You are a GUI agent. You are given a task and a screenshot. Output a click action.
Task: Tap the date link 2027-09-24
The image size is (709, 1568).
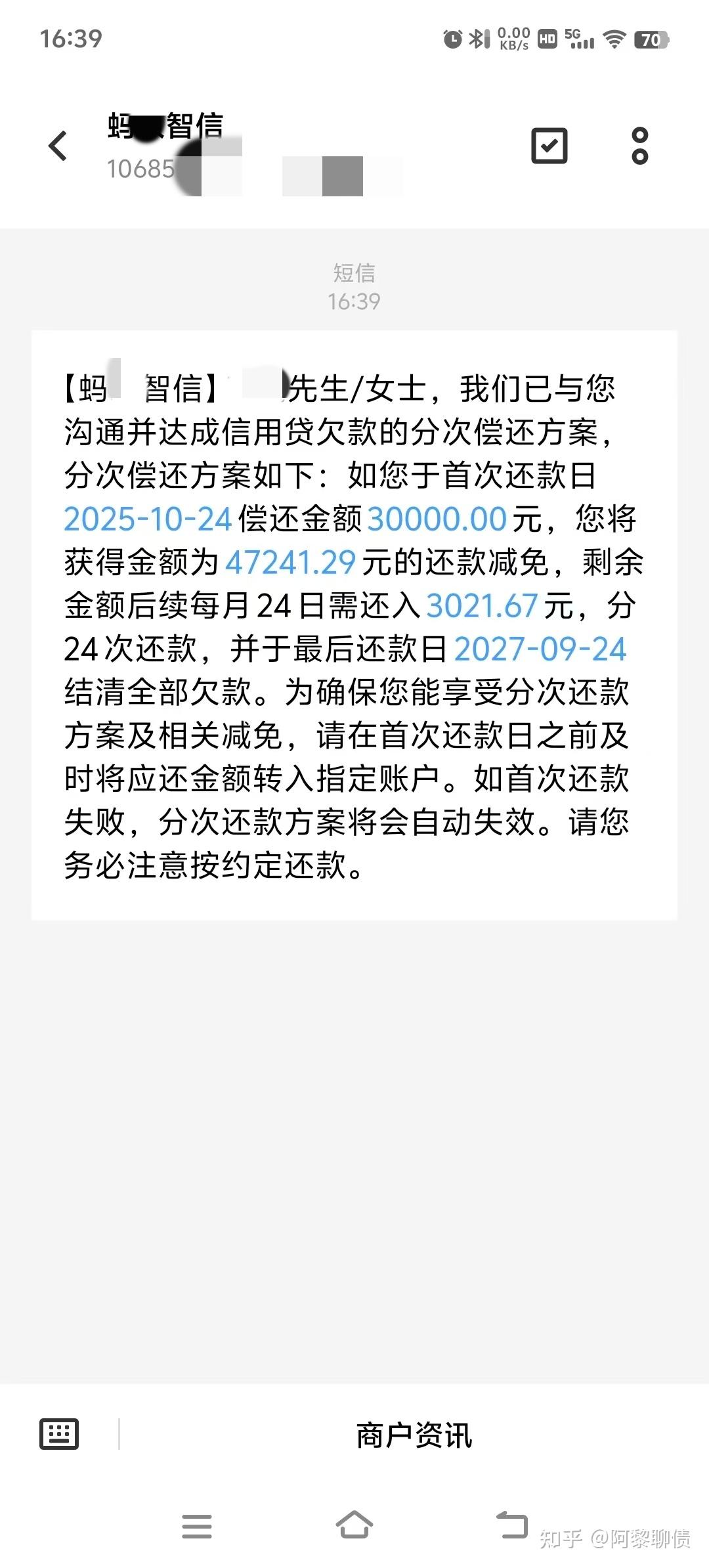pos(540,649)
